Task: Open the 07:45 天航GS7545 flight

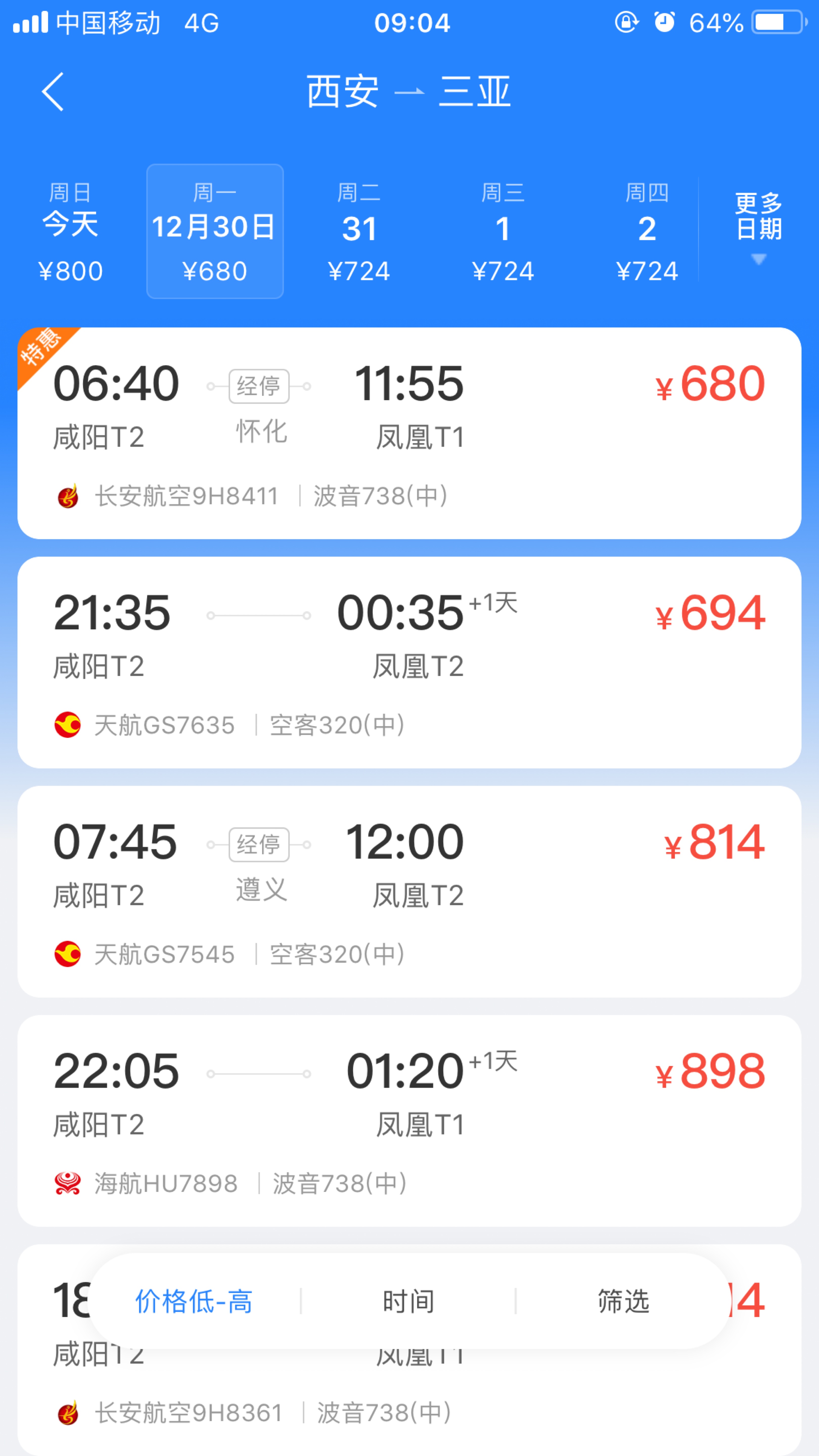Action: 409,891
